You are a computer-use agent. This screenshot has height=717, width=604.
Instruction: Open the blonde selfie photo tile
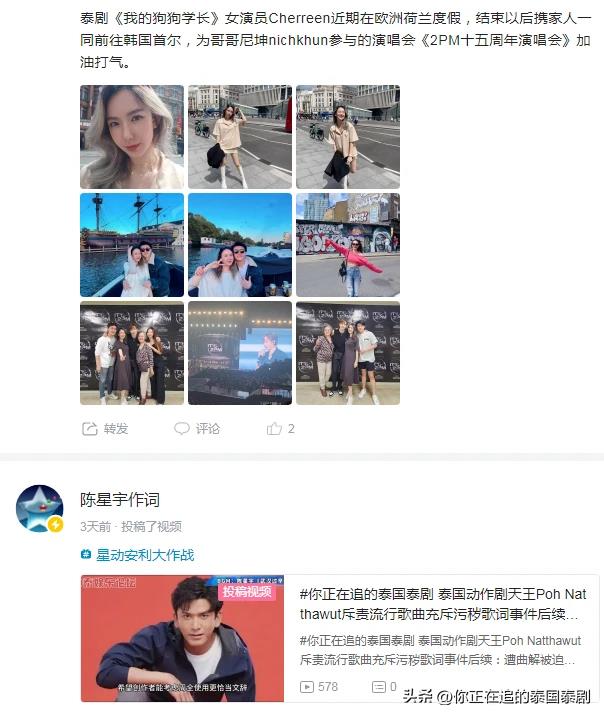[x=131, y=137]
